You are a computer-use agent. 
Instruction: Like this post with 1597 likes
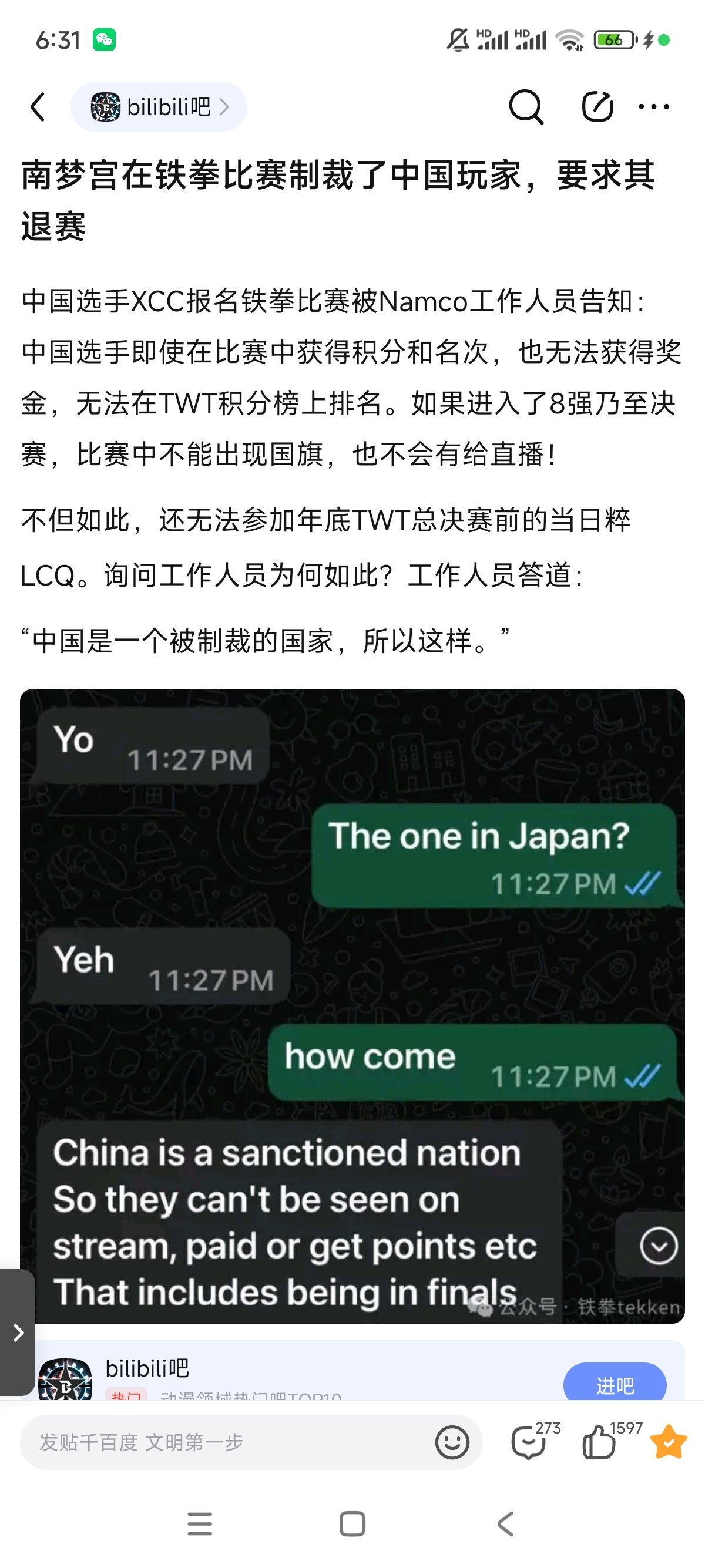point(600,1442)
